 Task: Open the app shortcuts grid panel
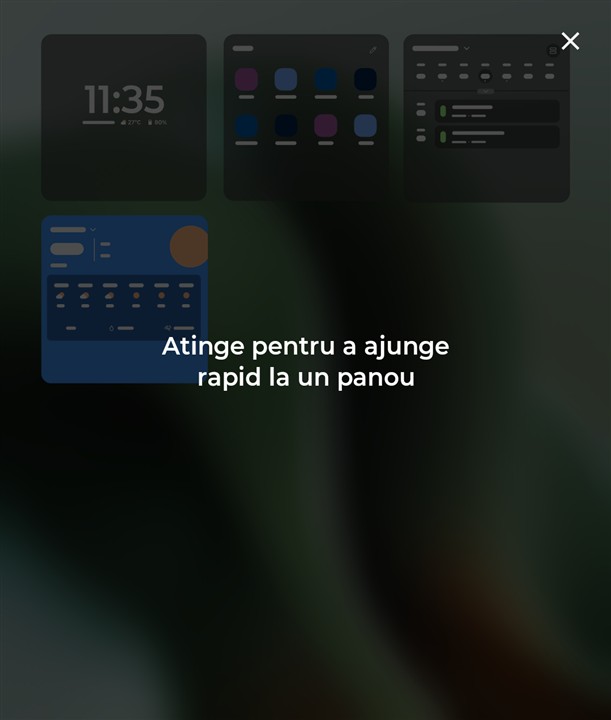tap(305, 118)
